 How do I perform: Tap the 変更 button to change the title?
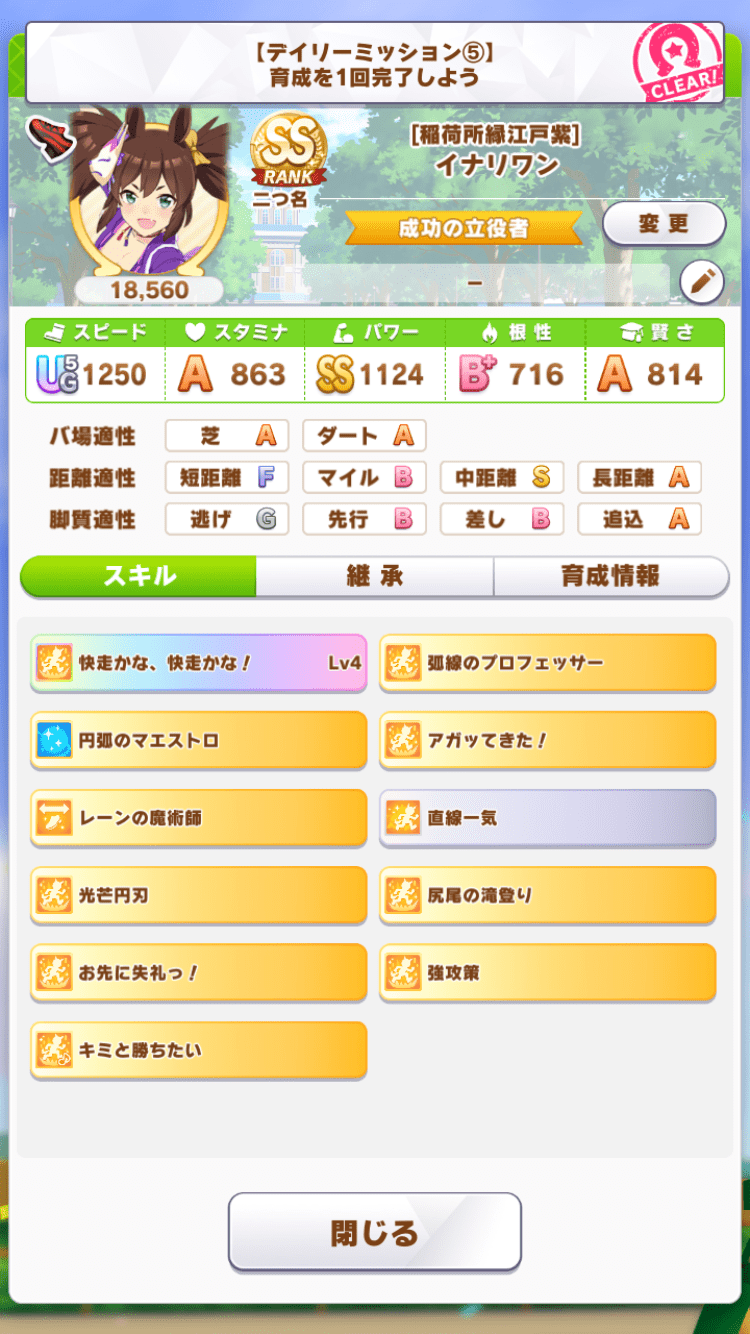pyautogui.click(x=664, y=223)
